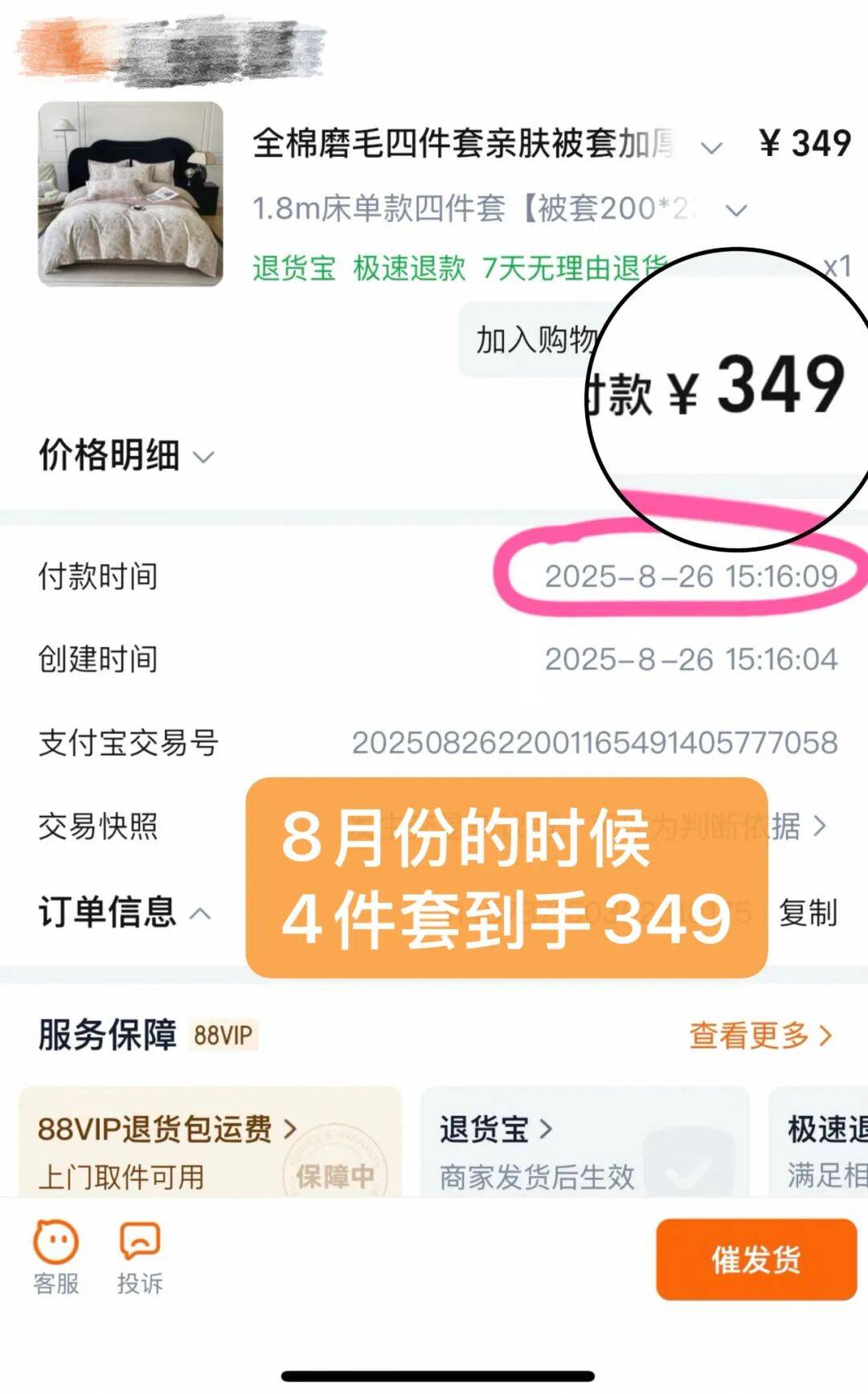The image size is (868, 1394).
Task: Open the bedding set product thumbnail
Action: click(x=130, y=194)
